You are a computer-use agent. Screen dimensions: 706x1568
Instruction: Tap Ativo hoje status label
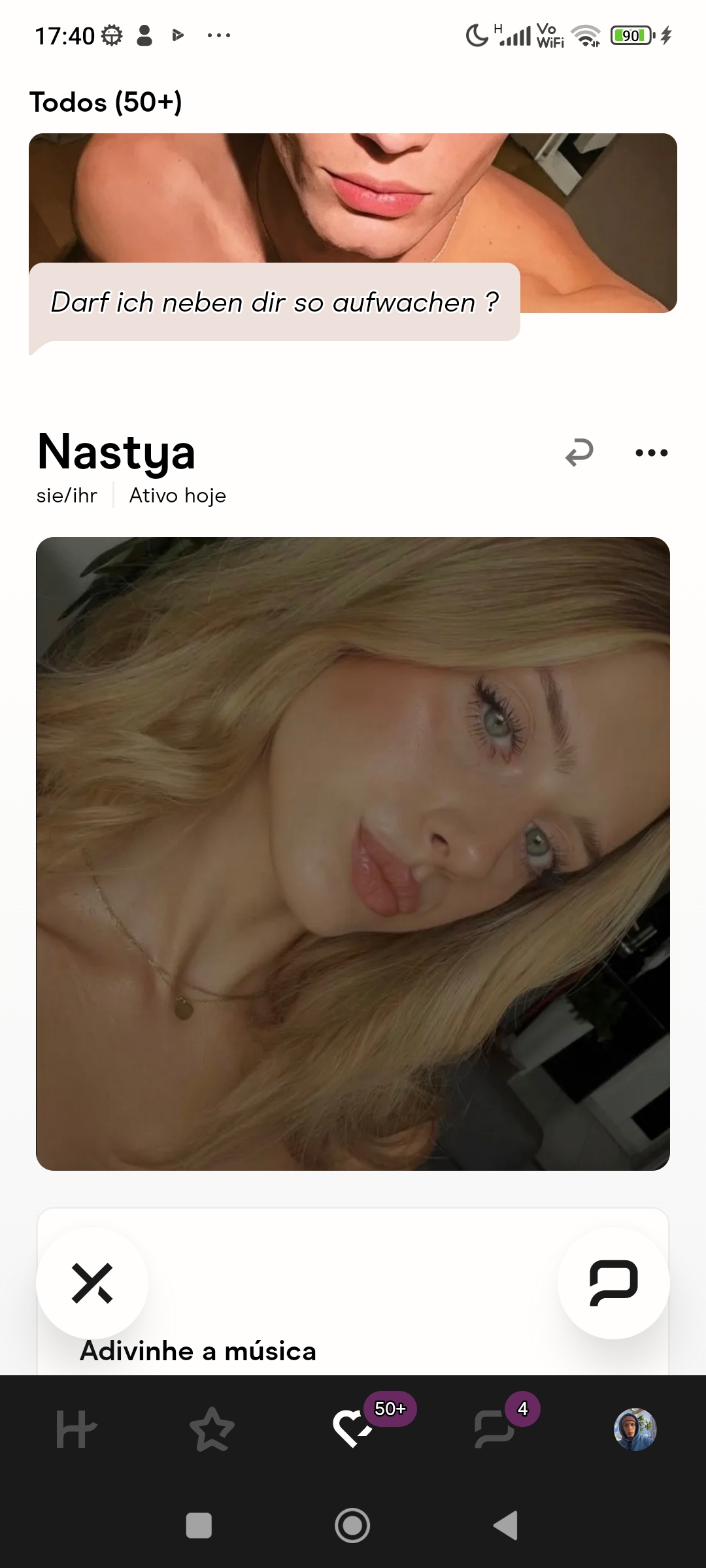point(176,495)
